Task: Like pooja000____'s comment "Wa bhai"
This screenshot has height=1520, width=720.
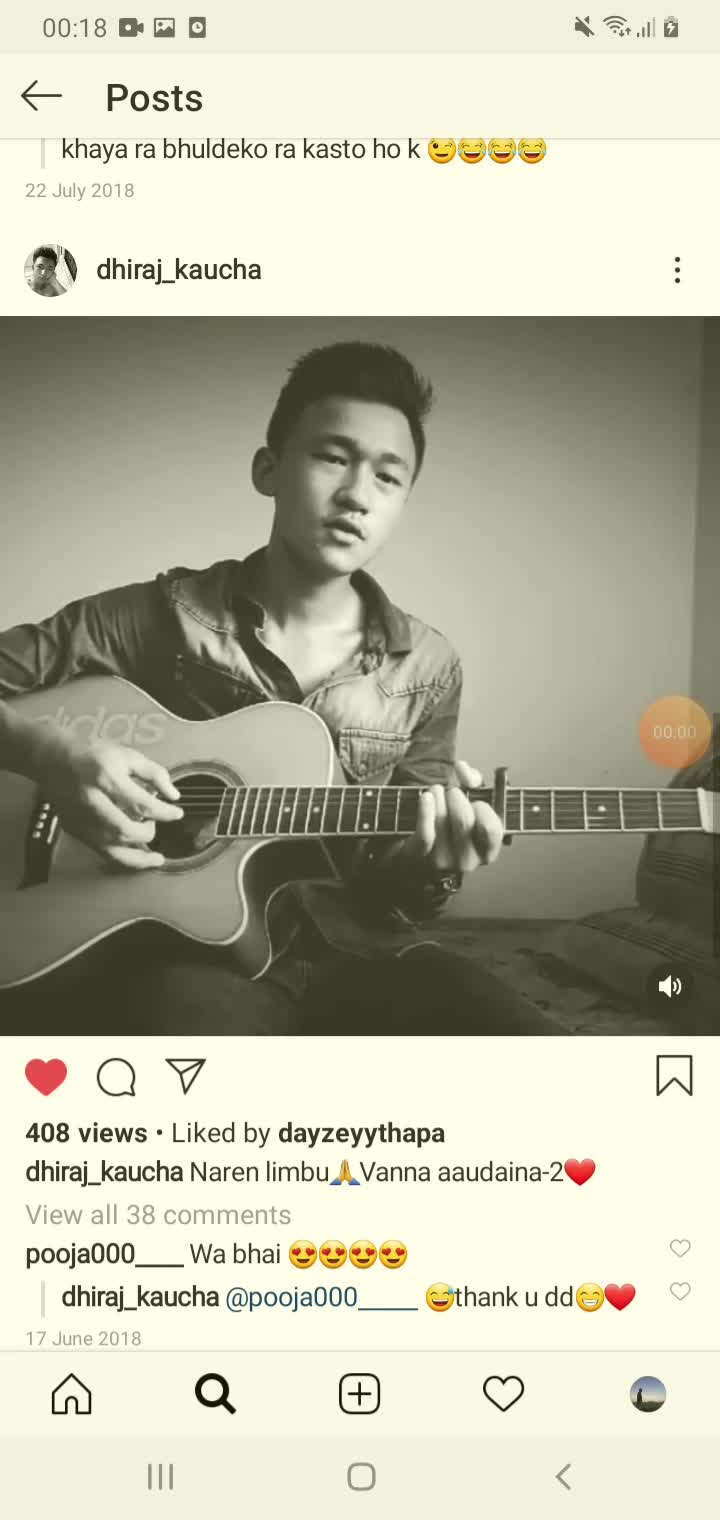Action: (680, 1248)
